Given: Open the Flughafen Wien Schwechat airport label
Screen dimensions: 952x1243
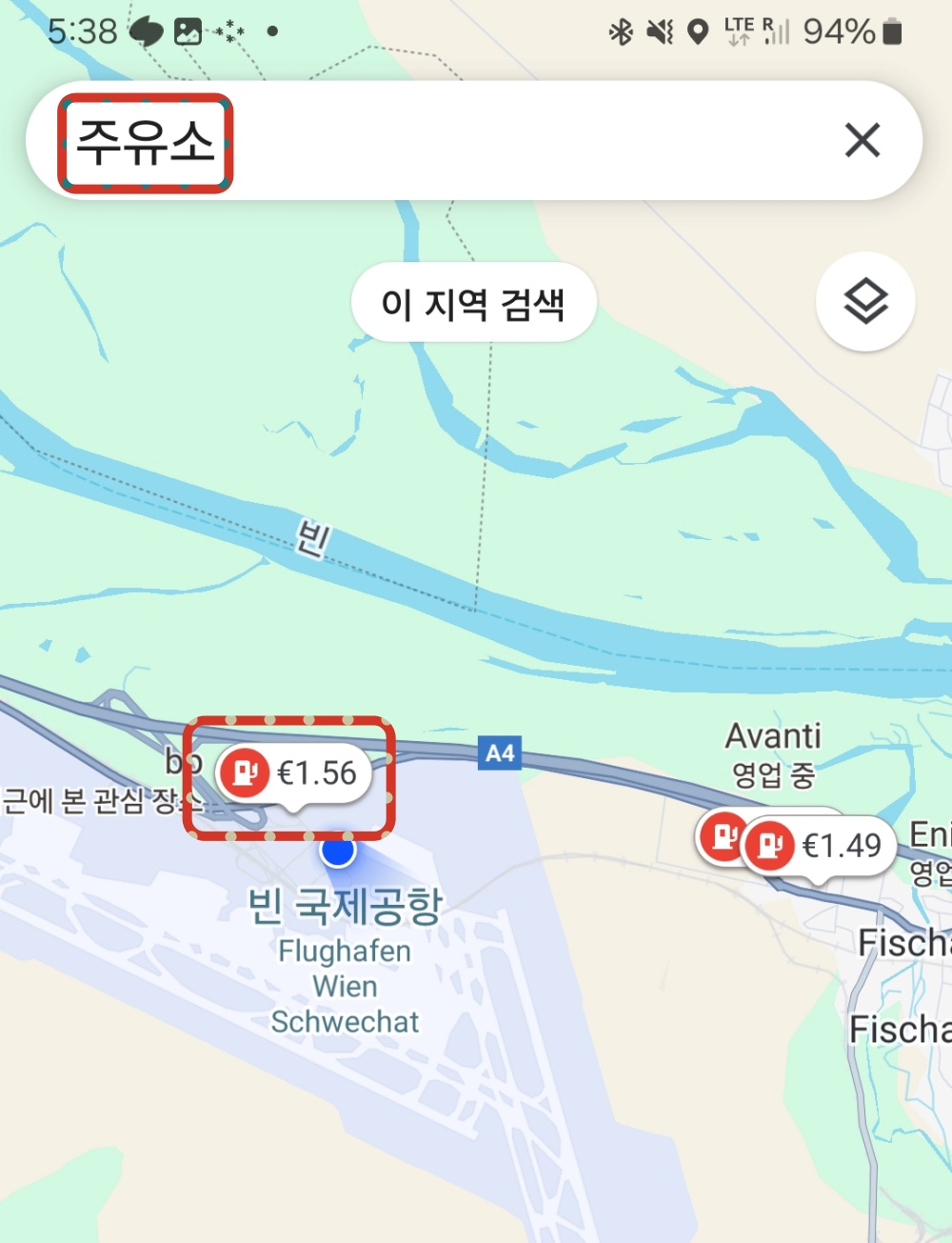Looking at the screenshot, I should [344, 986].
